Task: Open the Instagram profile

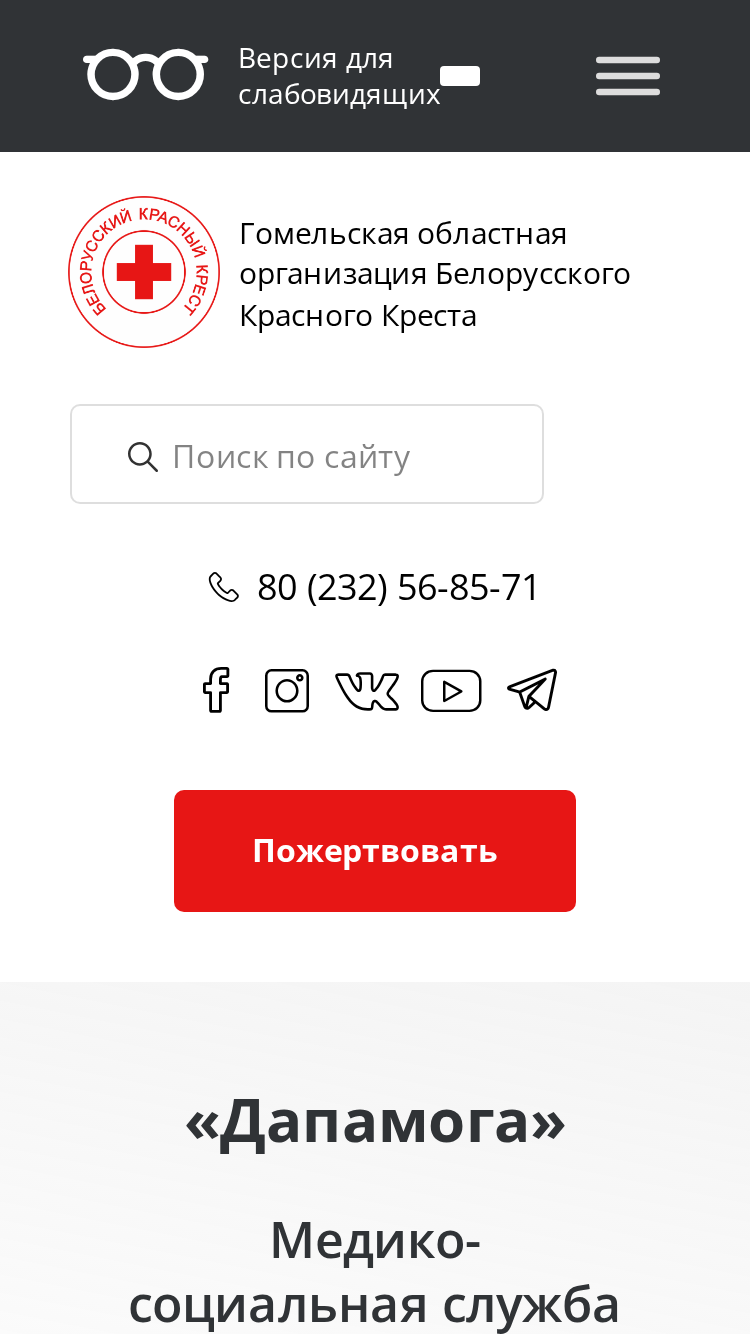Action: [287, 691]
